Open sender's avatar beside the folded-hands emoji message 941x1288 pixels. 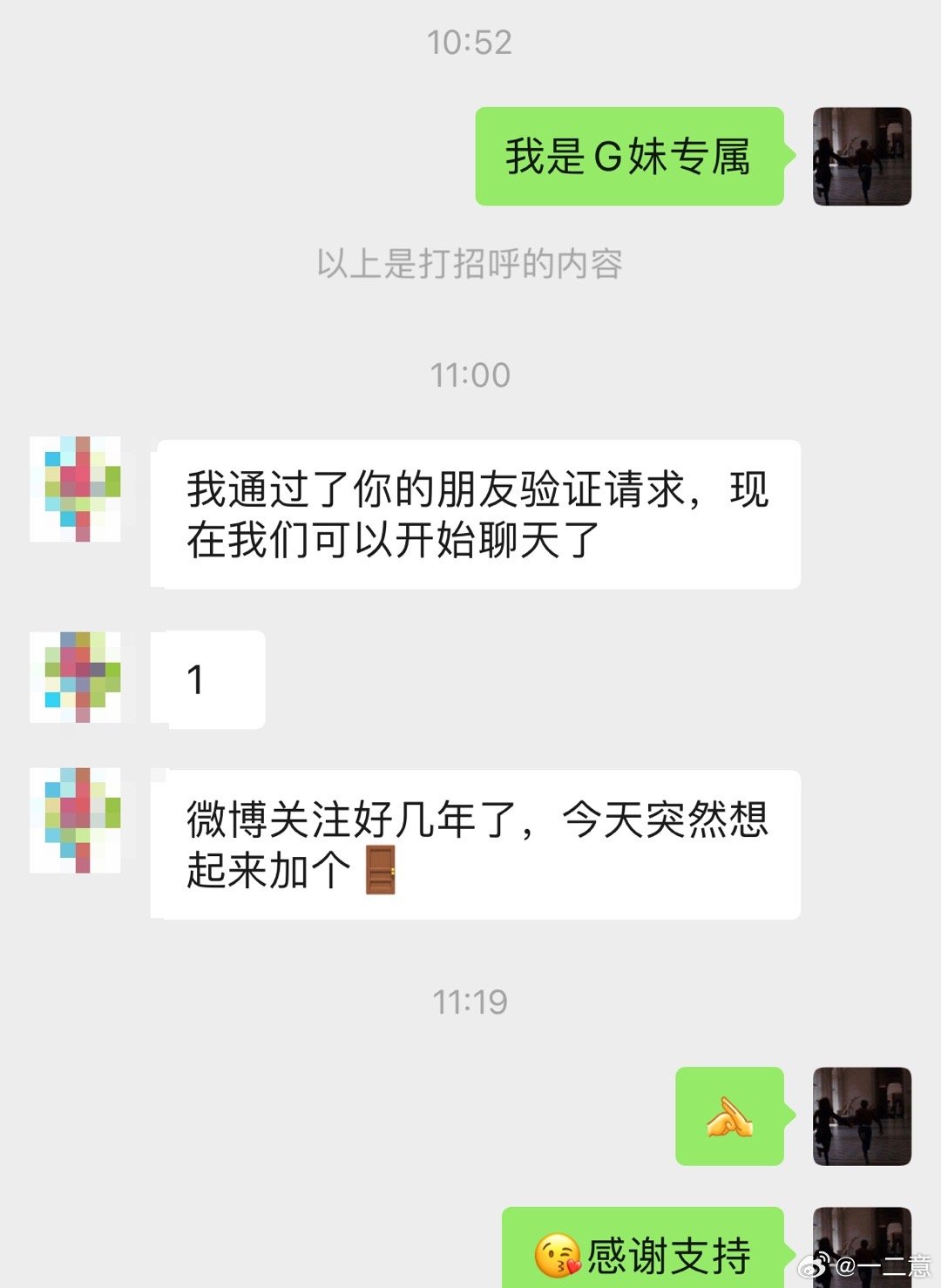click(862, 1116)
